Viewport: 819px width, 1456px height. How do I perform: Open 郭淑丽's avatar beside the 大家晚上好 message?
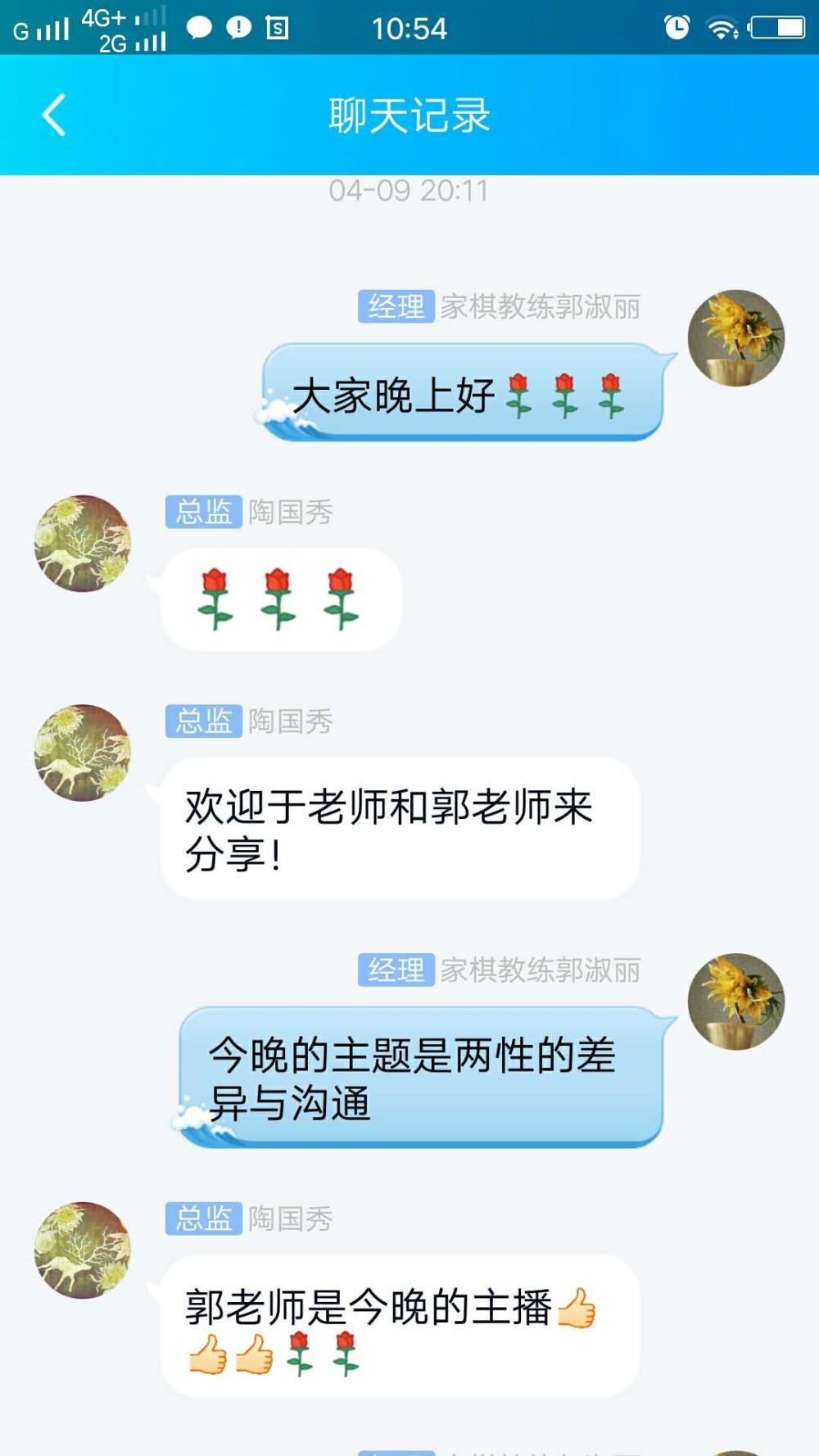coord(736,337)
